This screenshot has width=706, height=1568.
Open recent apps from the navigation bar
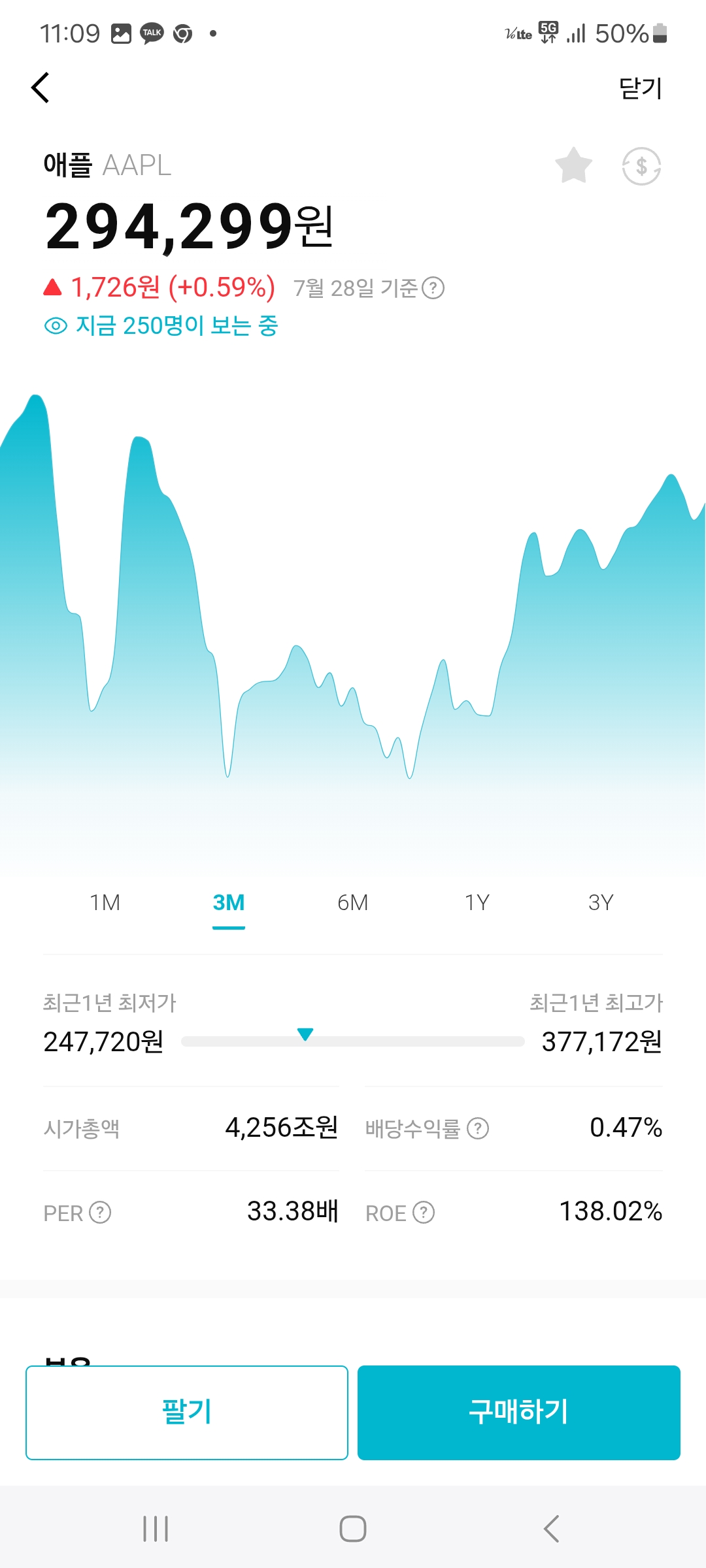click(156, 1529)
